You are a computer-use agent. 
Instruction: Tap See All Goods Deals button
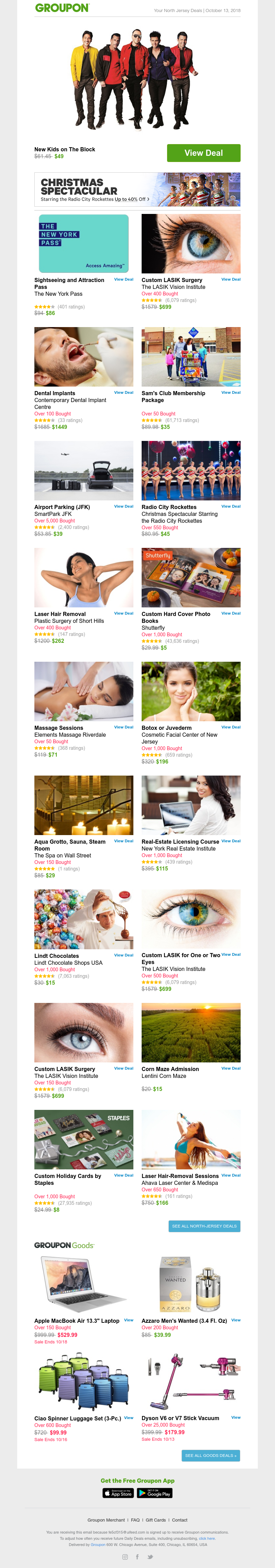[210, 1456]
